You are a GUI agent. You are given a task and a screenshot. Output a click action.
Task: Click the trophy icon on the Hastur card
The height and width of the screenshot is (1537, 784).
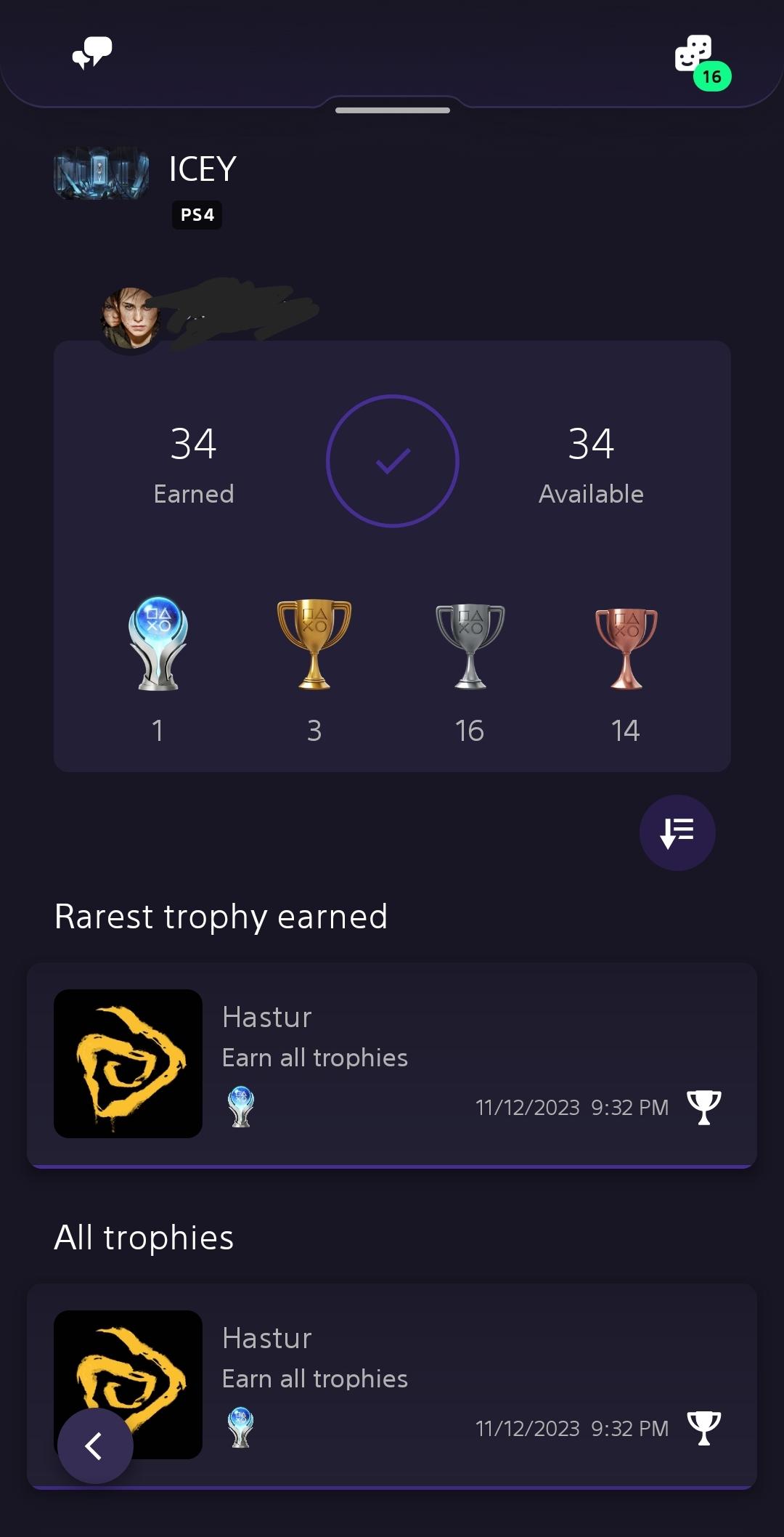pos(703,1106)
